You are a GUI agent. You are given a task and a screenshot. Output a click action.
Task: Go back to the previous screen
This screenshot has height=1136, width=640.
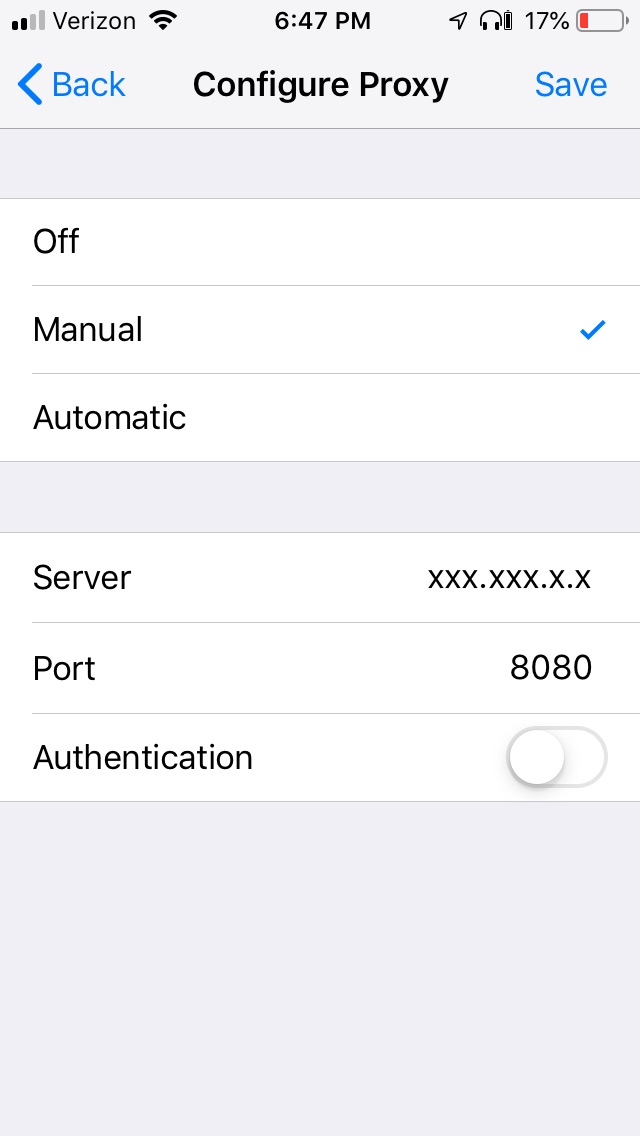point(72,85)
